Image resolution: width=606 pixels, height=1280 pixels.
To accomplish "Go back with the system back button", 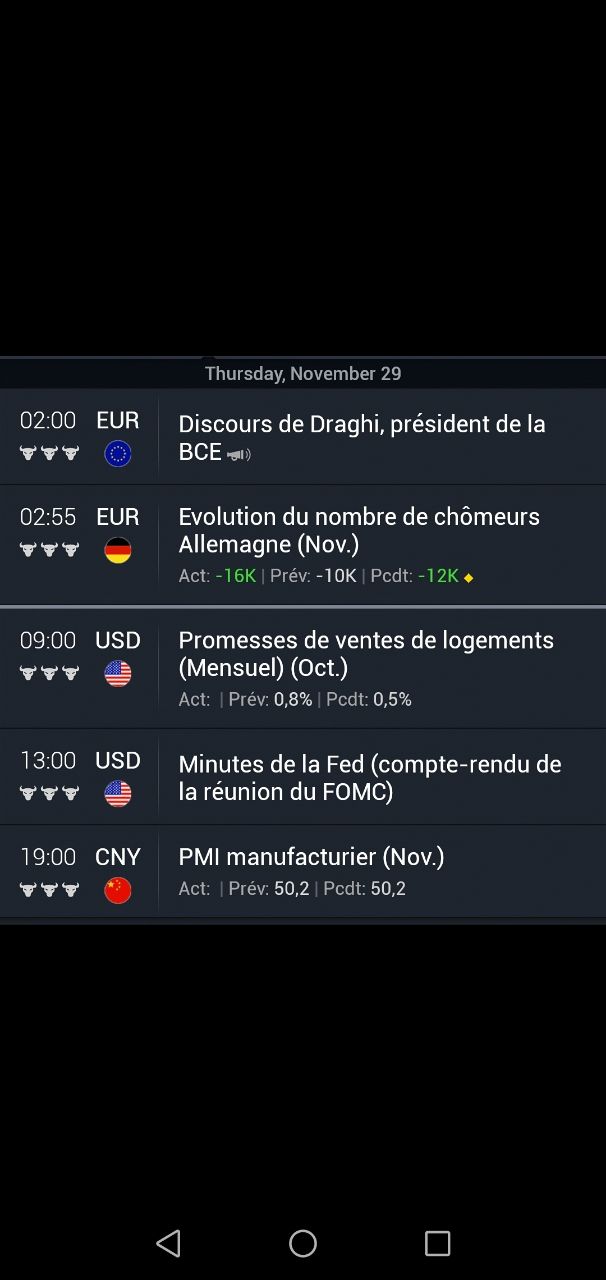I will pyautogui.click(x=168, y=1243).
